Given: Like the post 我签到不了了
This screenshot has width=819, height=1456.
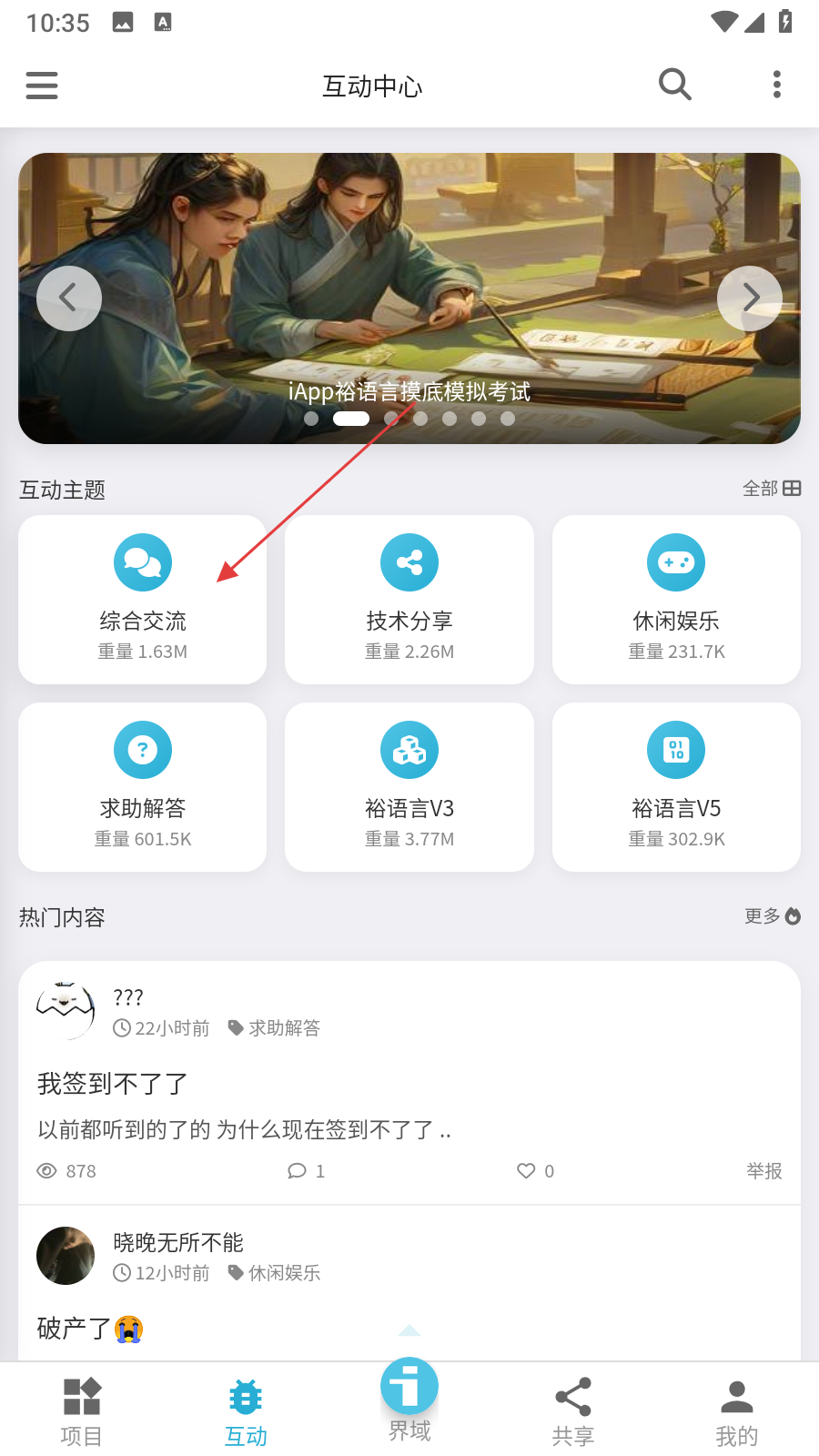Looking at the screenshot, I should 527,1171.
